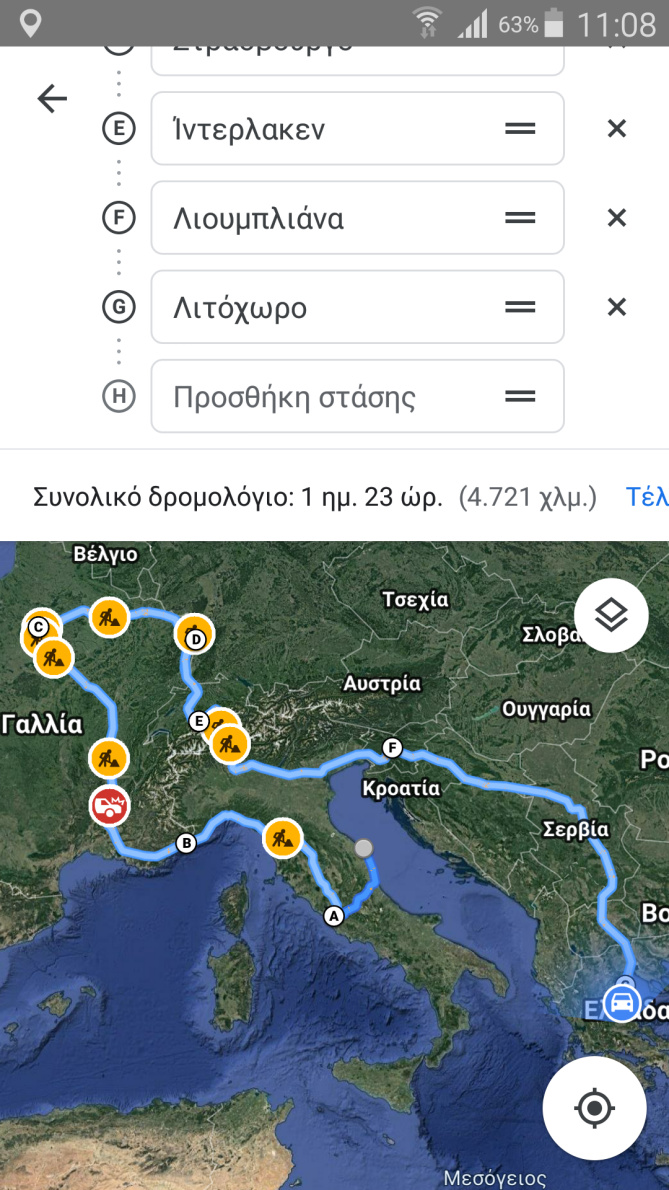Edit the Λιουμπλιάνα stop field
Viewport: 669px width, 1190px height.
357,219
